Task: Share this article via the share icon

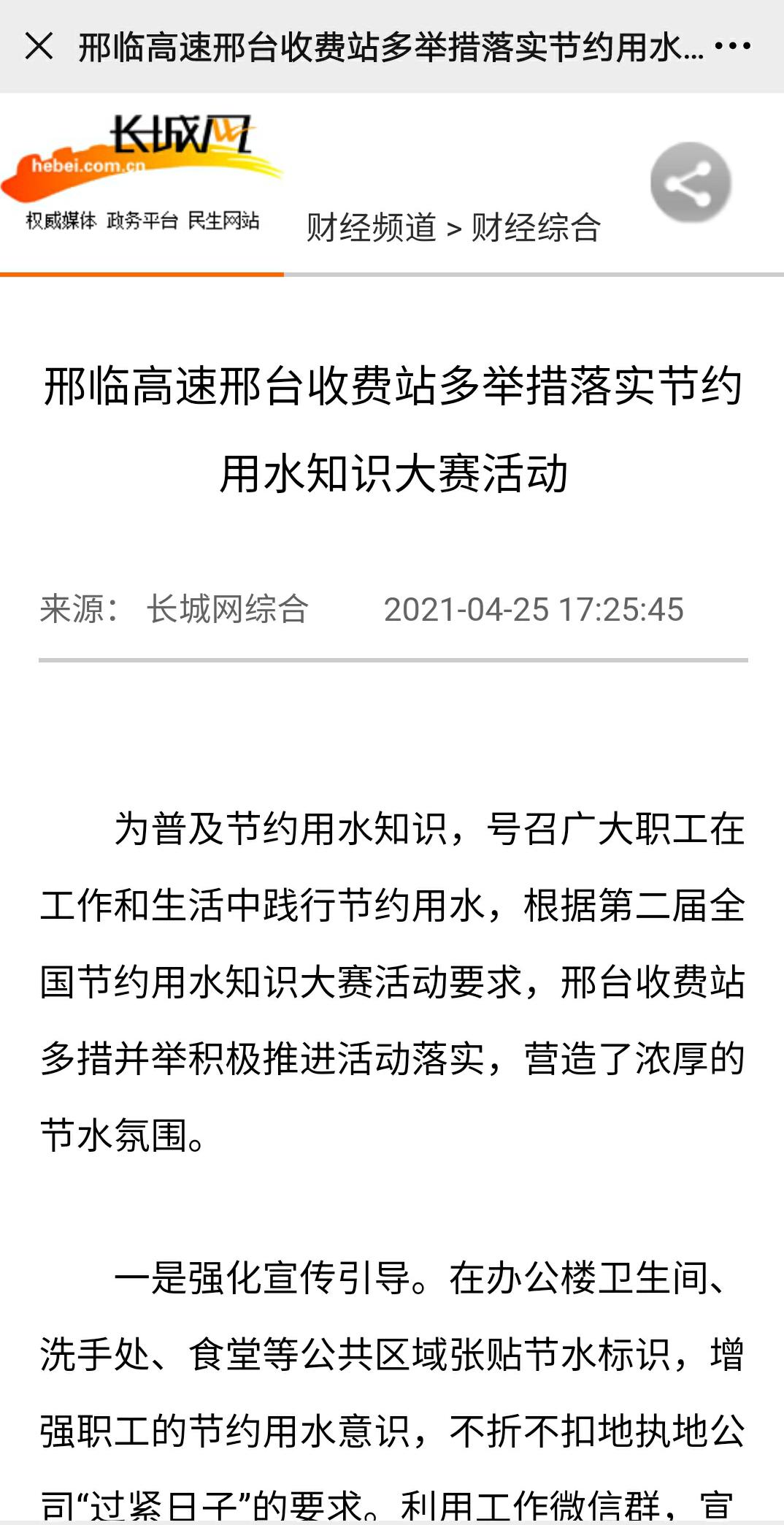Action: 691,183
